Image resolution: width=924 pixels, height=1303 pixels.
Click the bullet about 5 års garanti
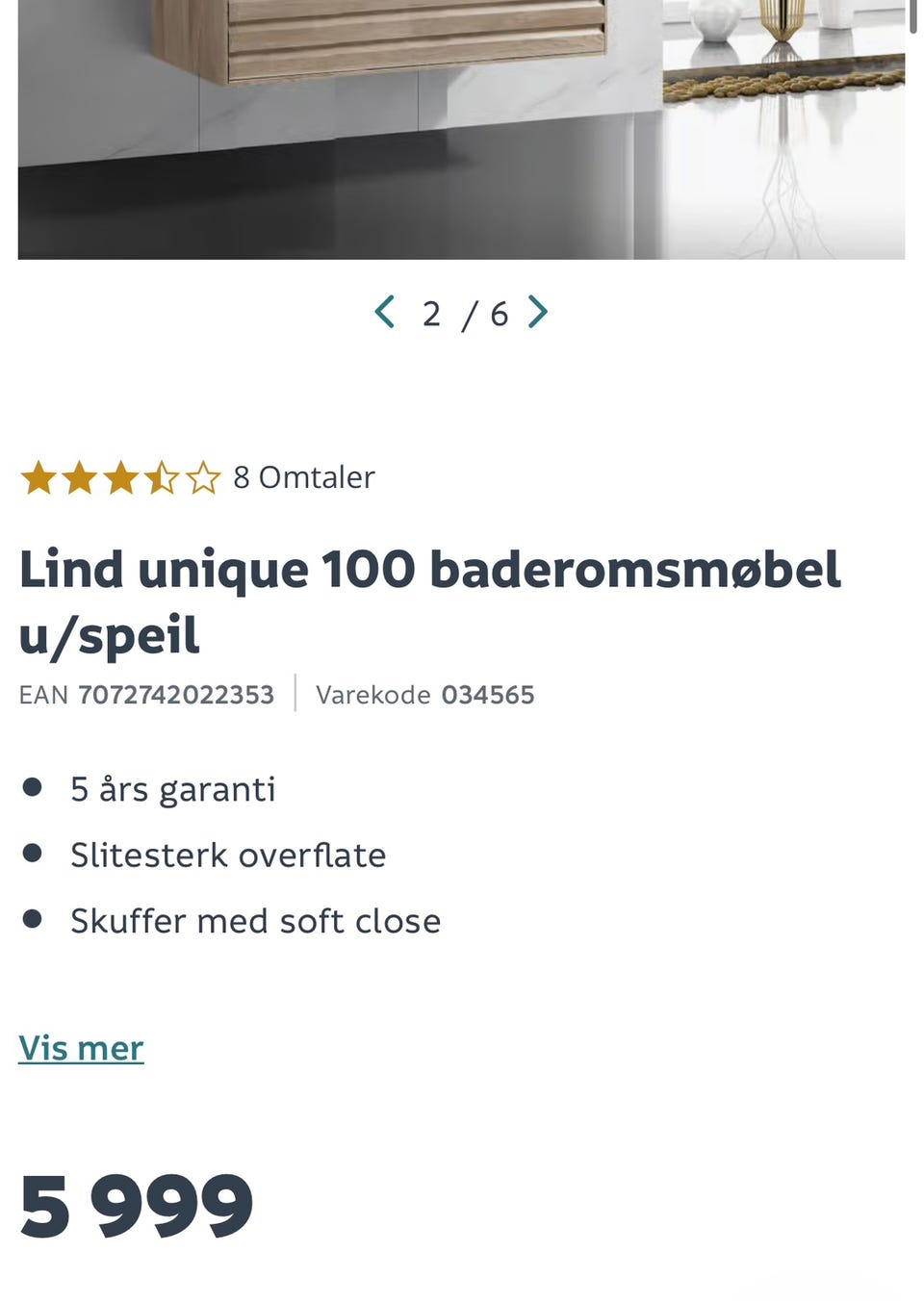[173, 789]
